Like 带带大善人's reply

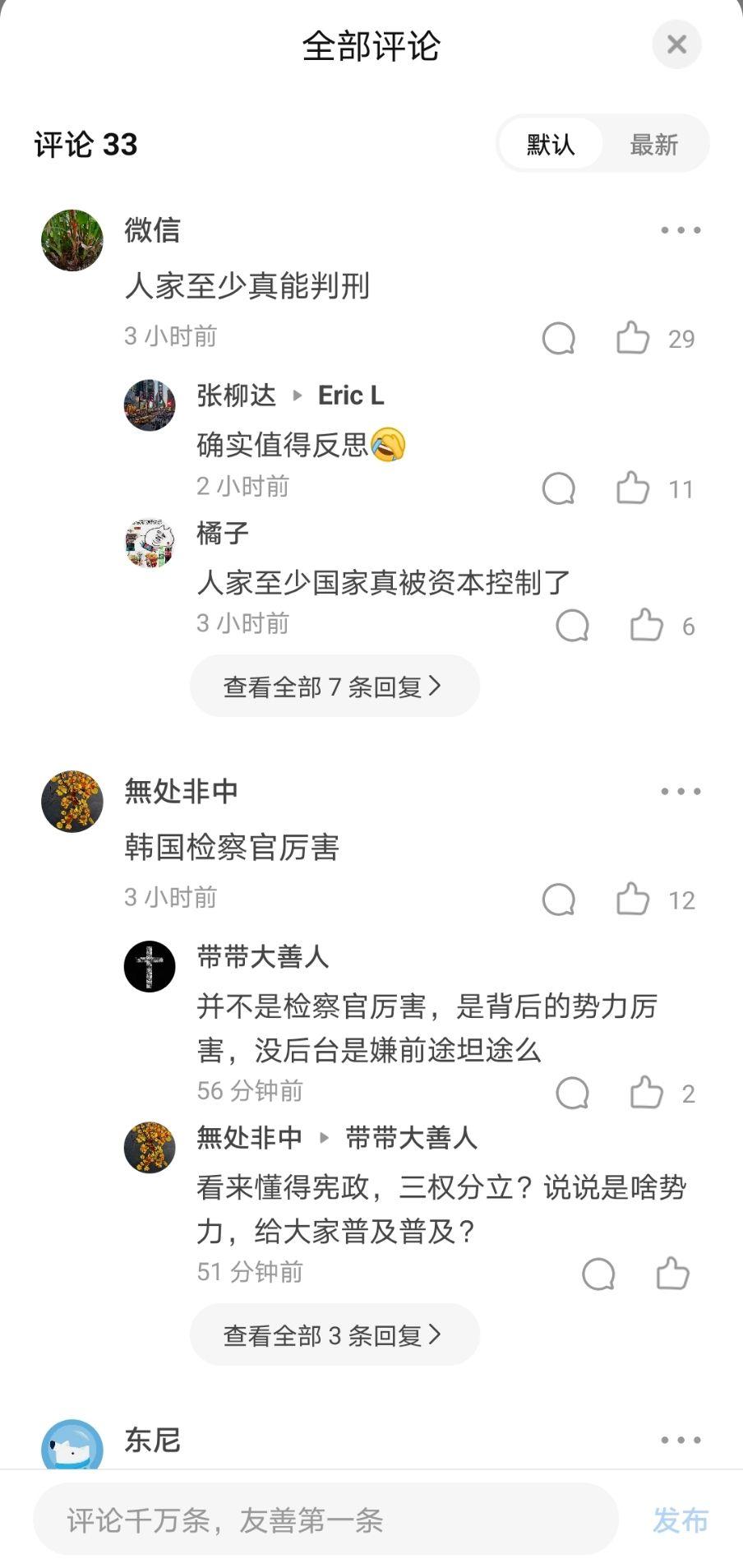click(646, 1093)
